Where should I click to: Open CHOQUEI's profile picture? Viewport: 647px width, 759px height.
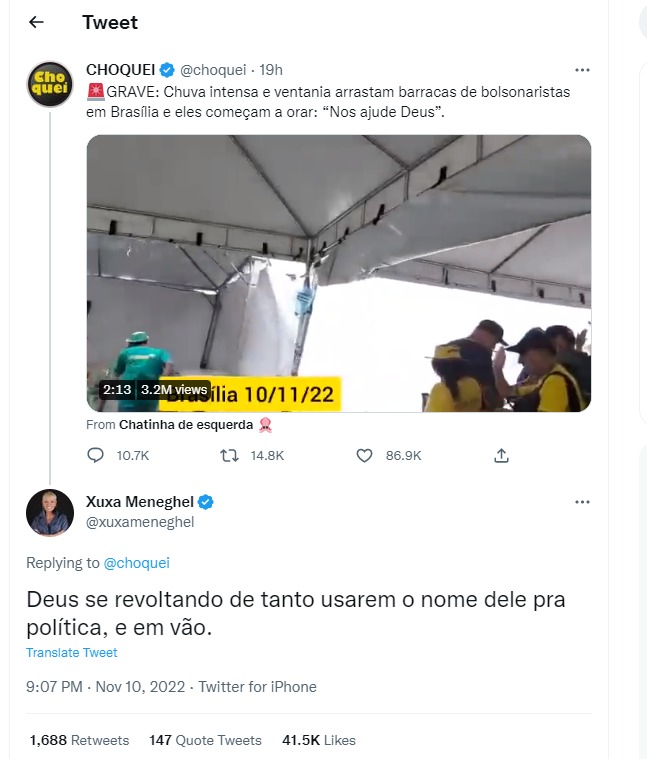[49, 84]
